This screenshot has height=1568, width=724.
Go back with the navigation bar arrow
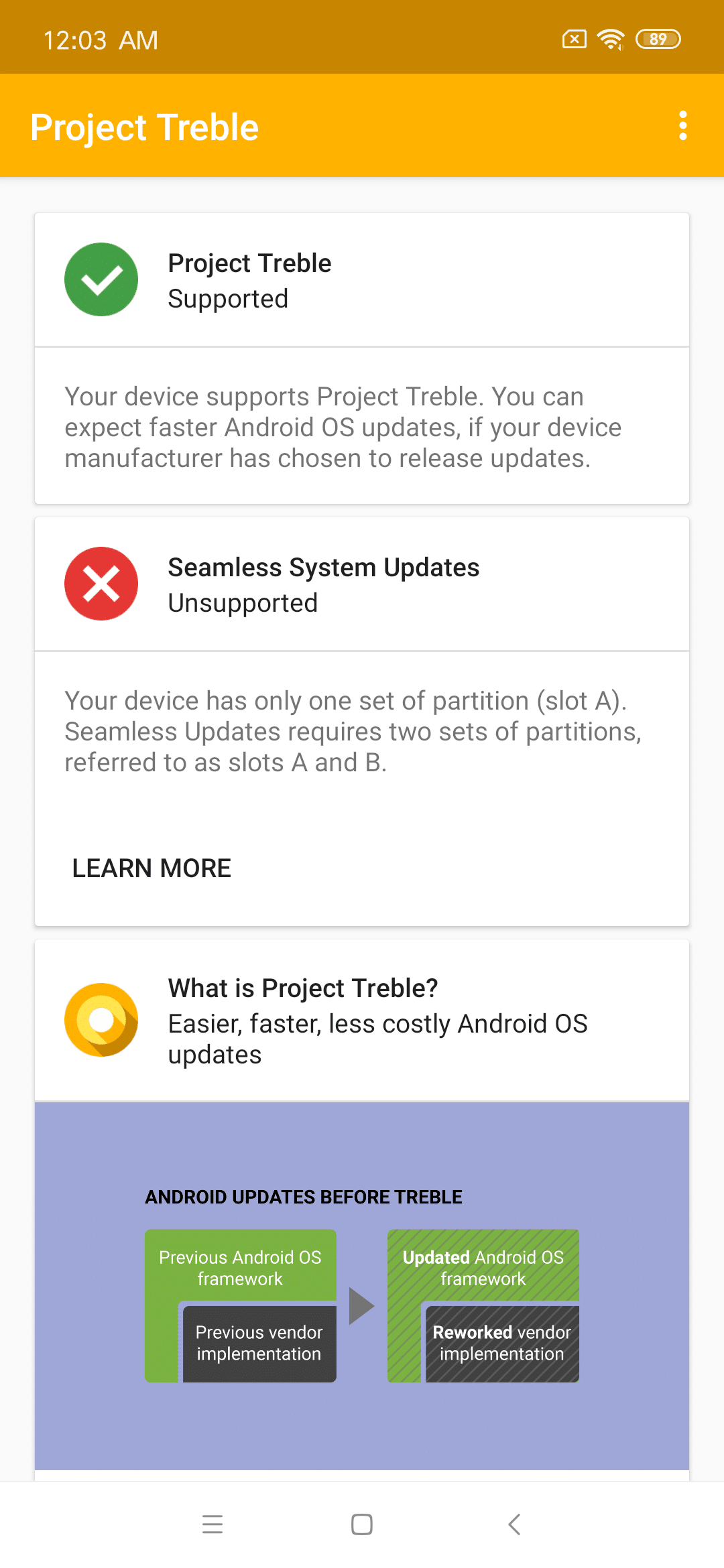514,1524
